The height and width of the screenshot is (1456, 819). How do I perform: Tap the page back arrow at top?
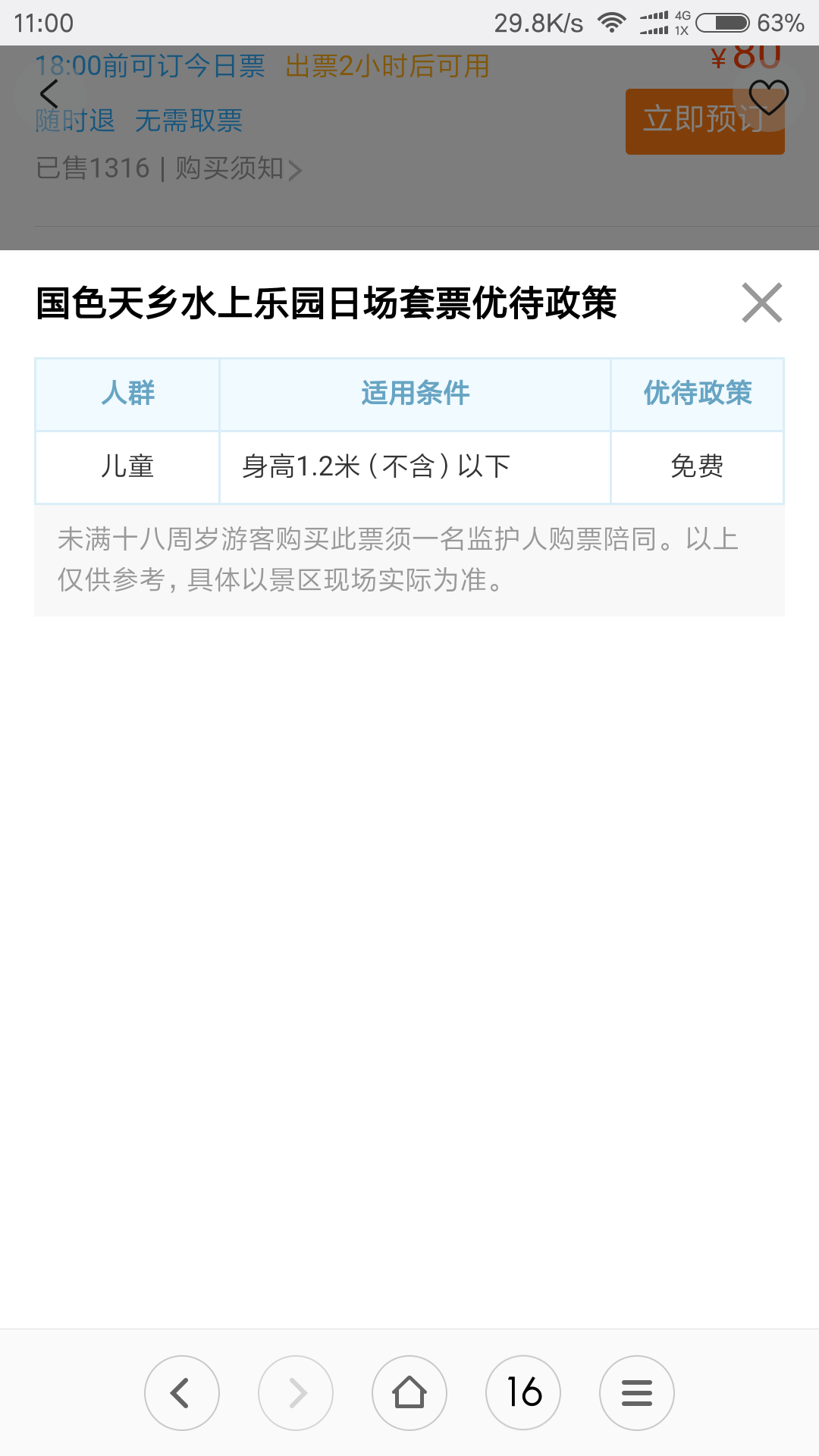[49, 94]
